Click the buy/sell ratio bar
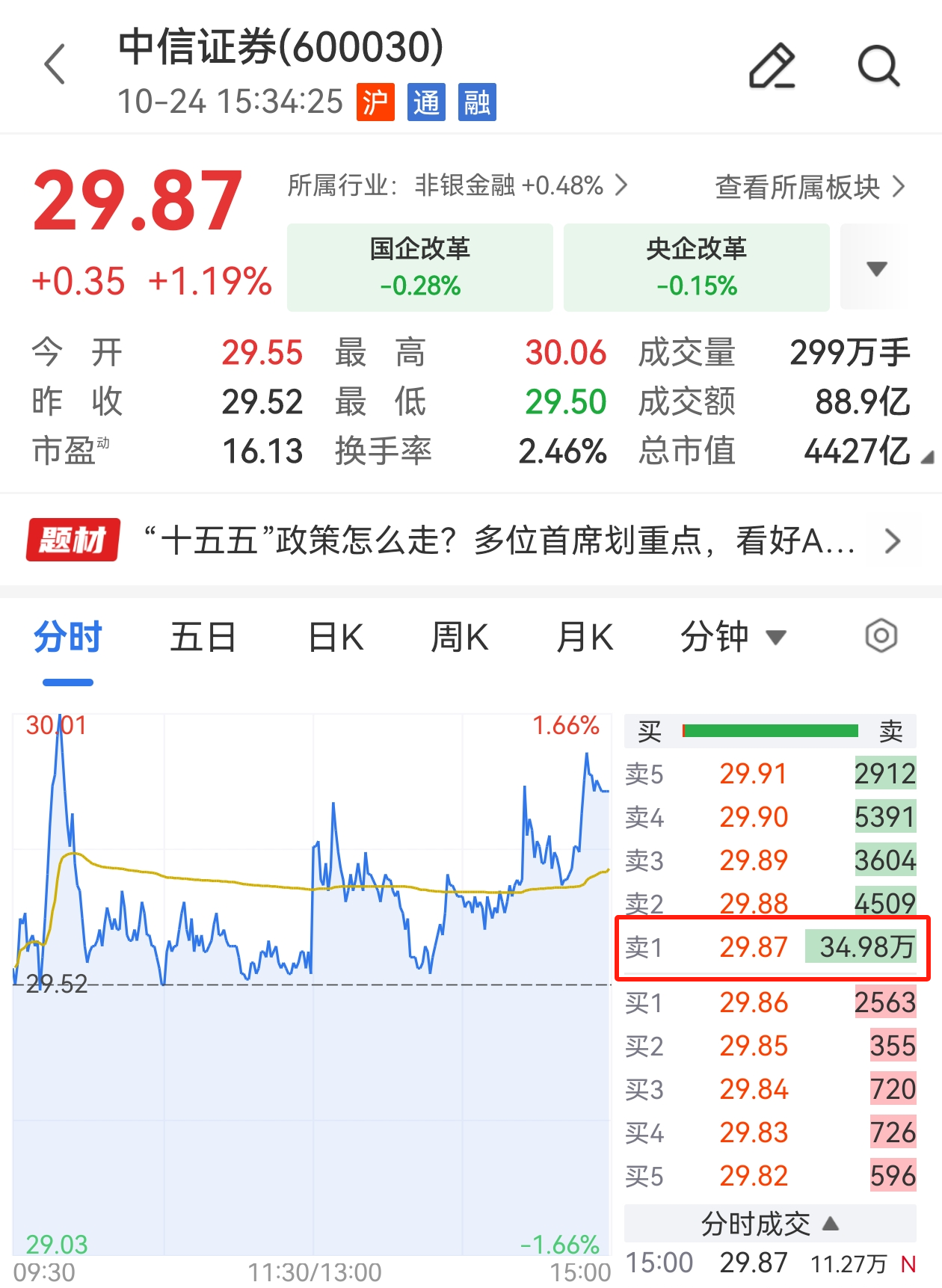The image size is (942, 1288). coord(772,730)
